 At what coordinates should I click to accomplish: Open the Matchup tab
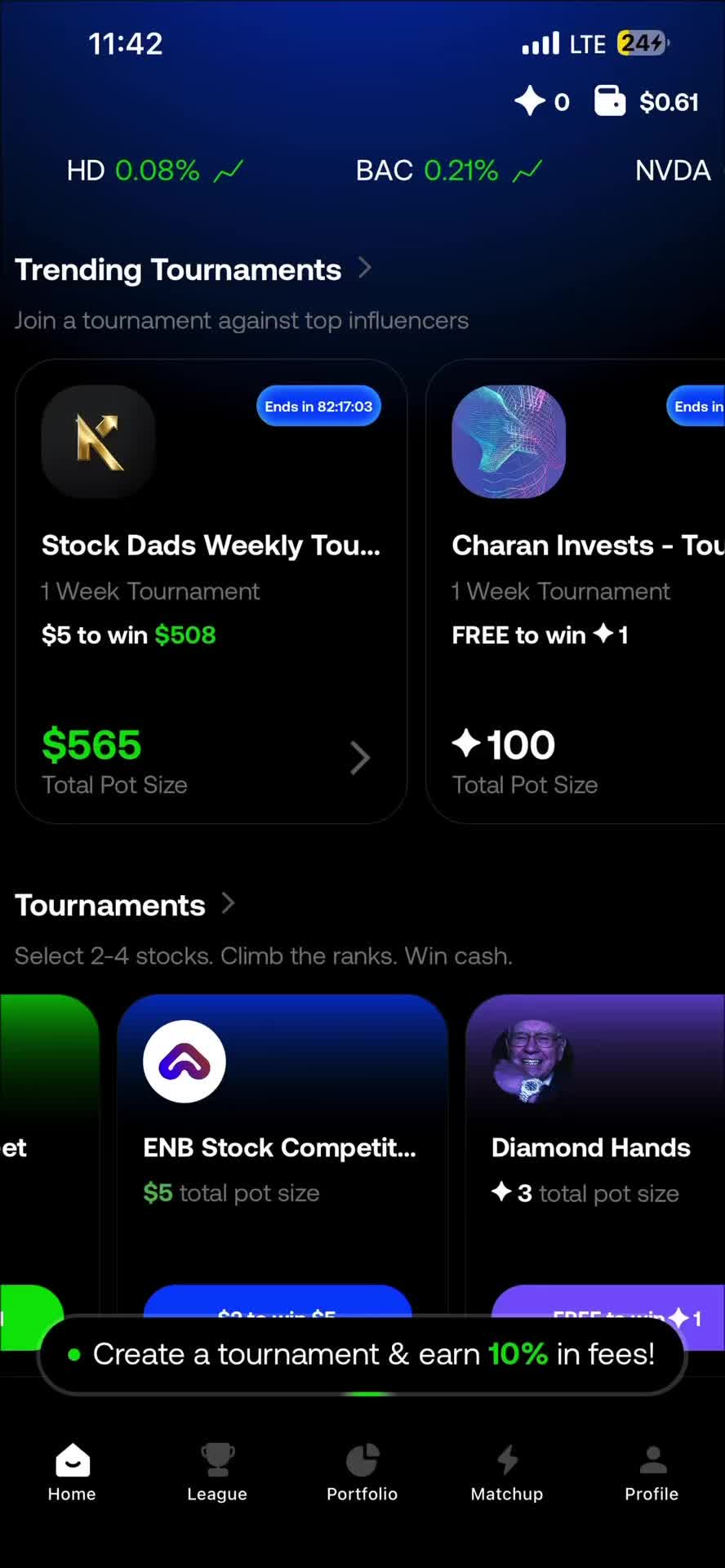pyautogui.click(x=507, y=1472)
